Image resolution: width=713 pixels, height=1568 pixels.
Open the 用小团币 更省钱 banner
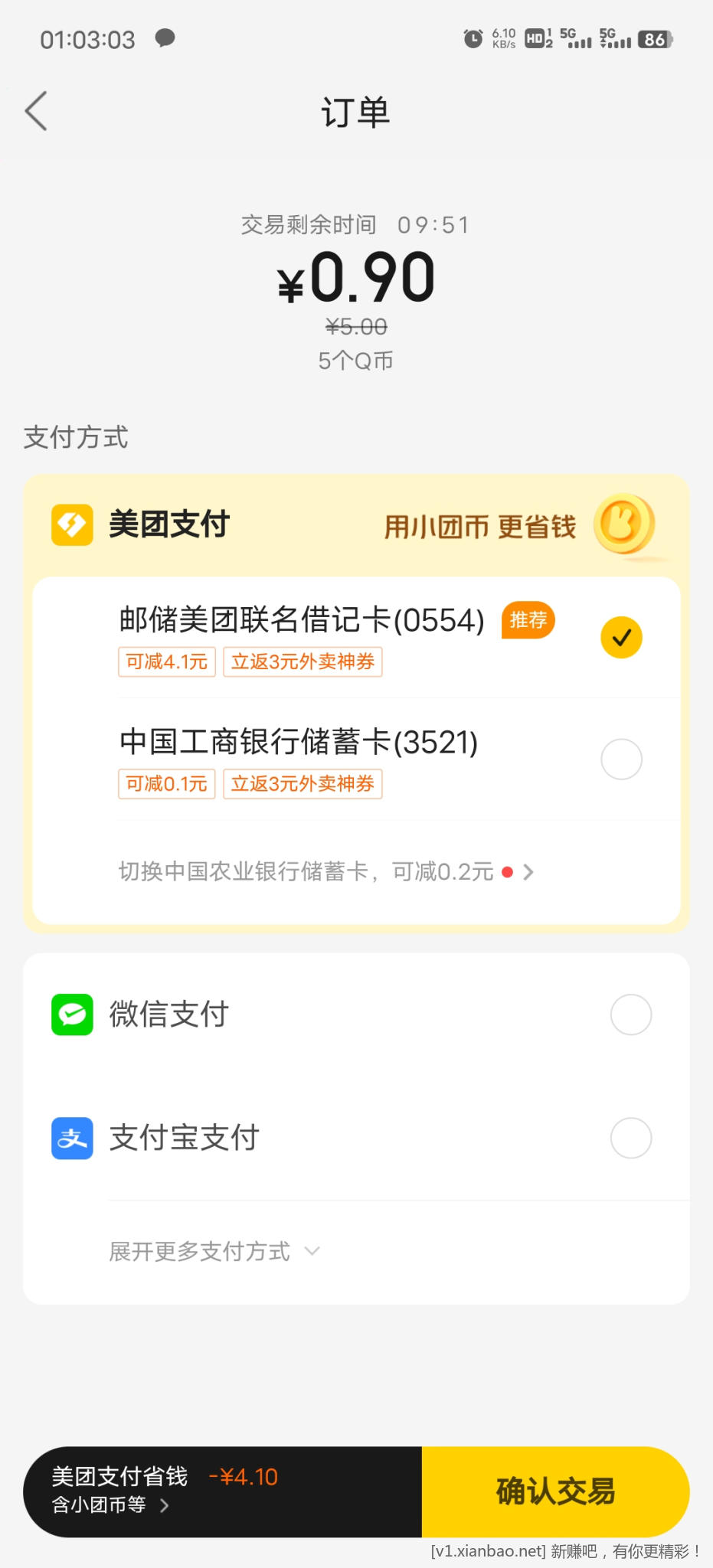tap(519, 526)
